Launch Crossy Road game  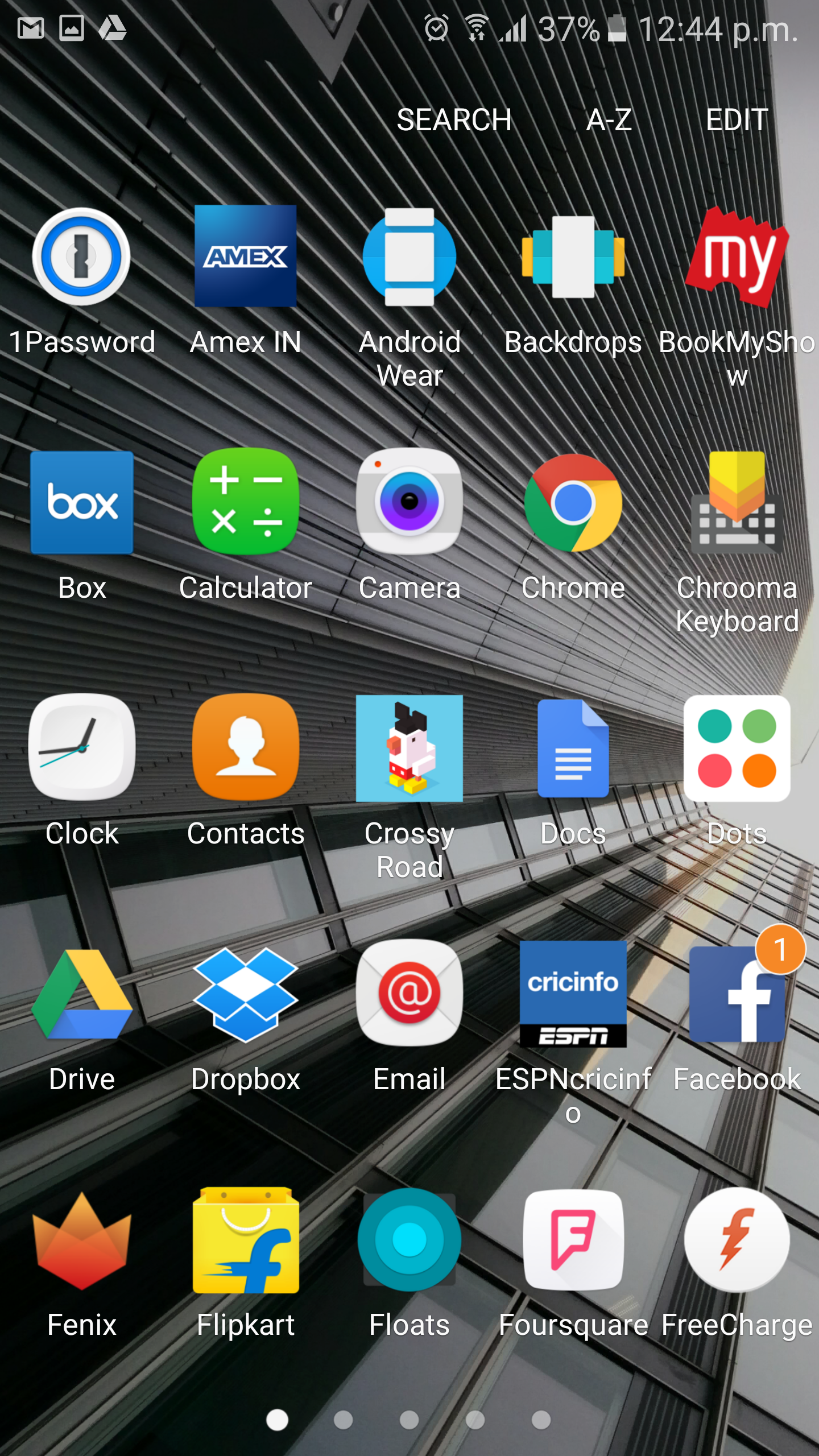[409, 748]
